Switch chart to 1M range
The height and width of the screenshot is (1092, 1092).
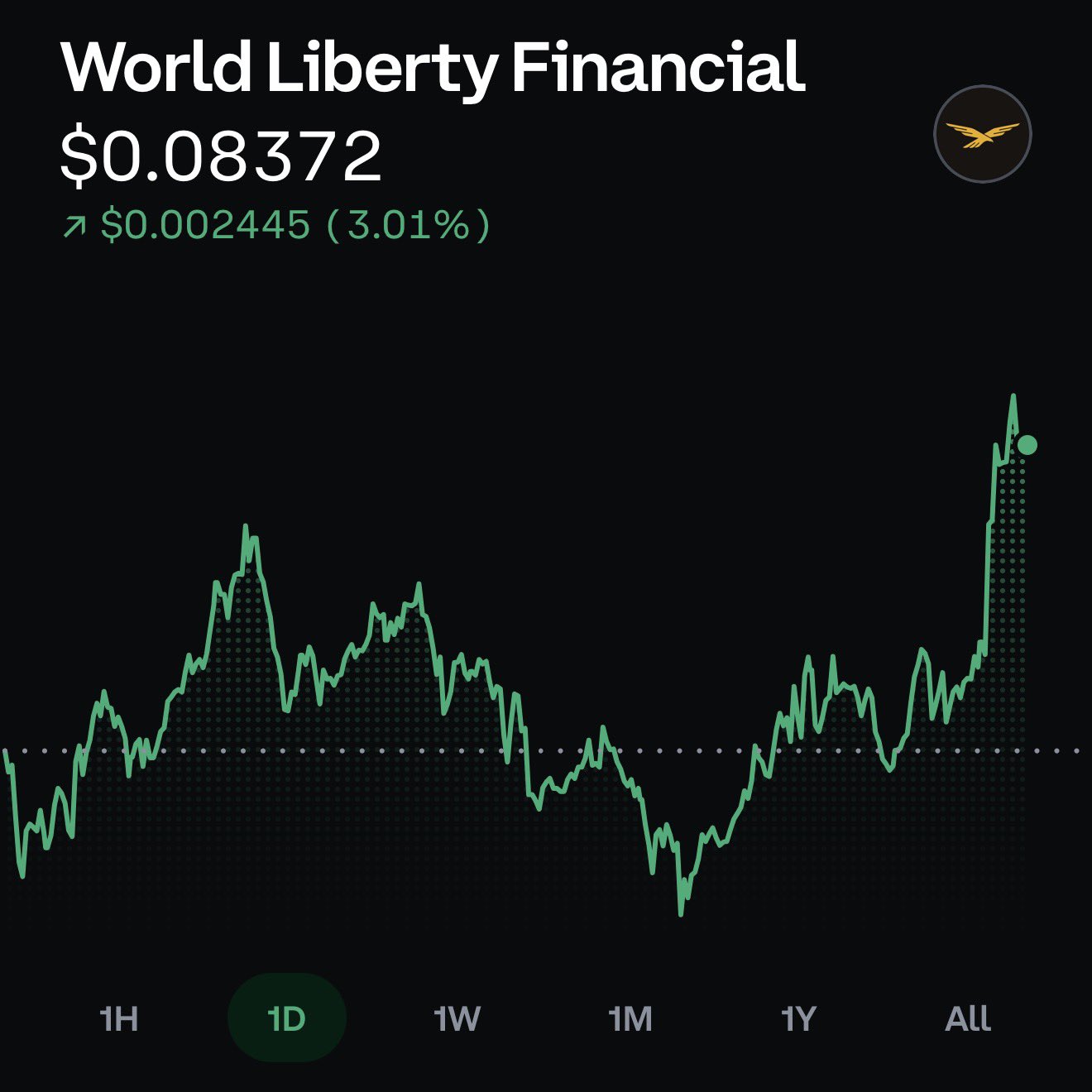(630, 1018)
